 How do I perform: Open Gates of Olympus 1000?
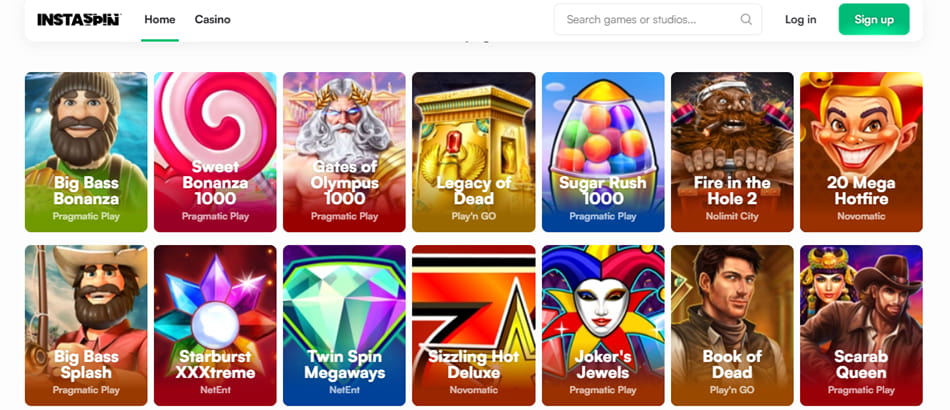click(x=344, y=152)
